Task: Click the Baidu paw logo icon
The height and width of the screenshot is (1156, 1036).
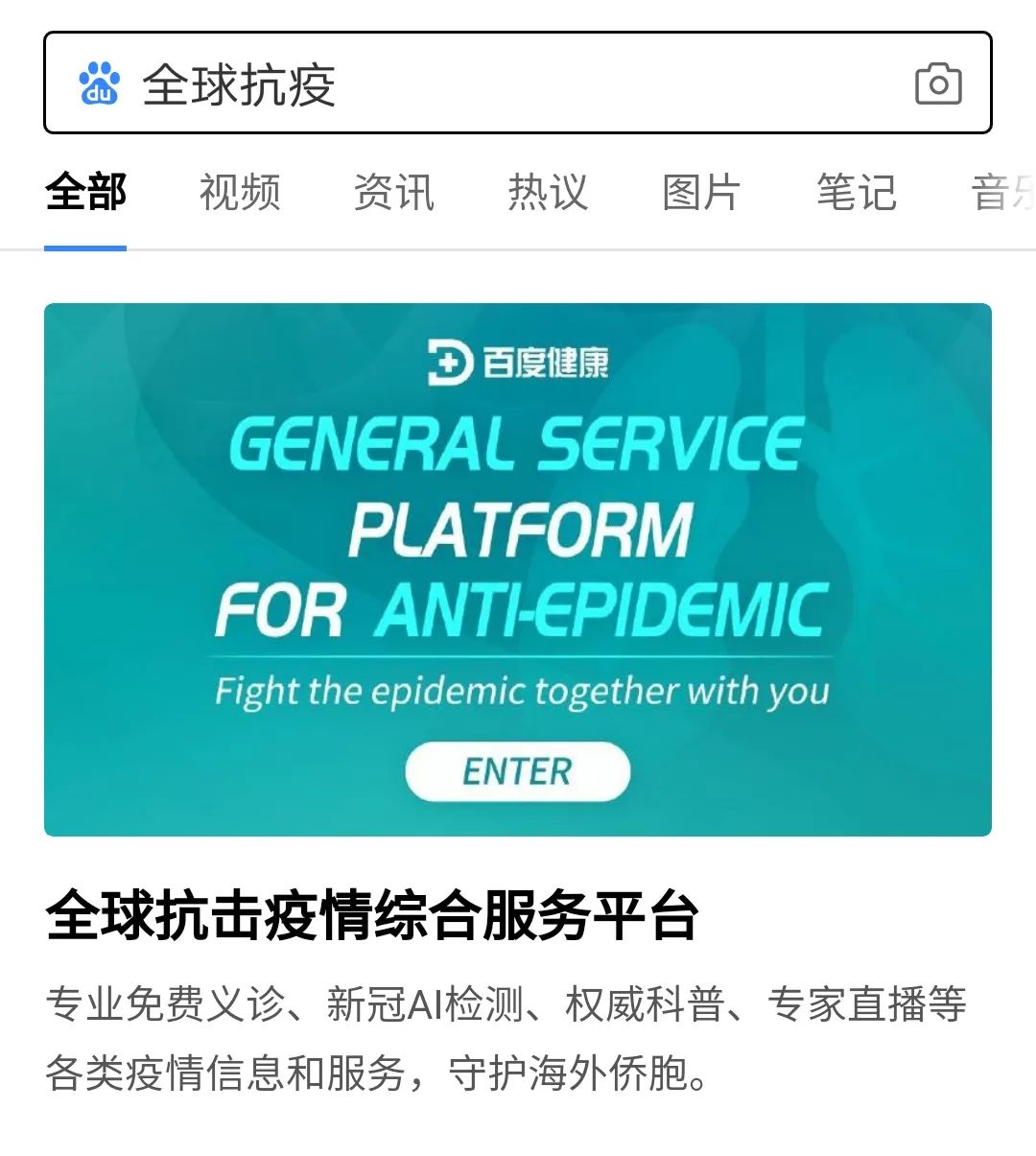Action: pos(100,84)
